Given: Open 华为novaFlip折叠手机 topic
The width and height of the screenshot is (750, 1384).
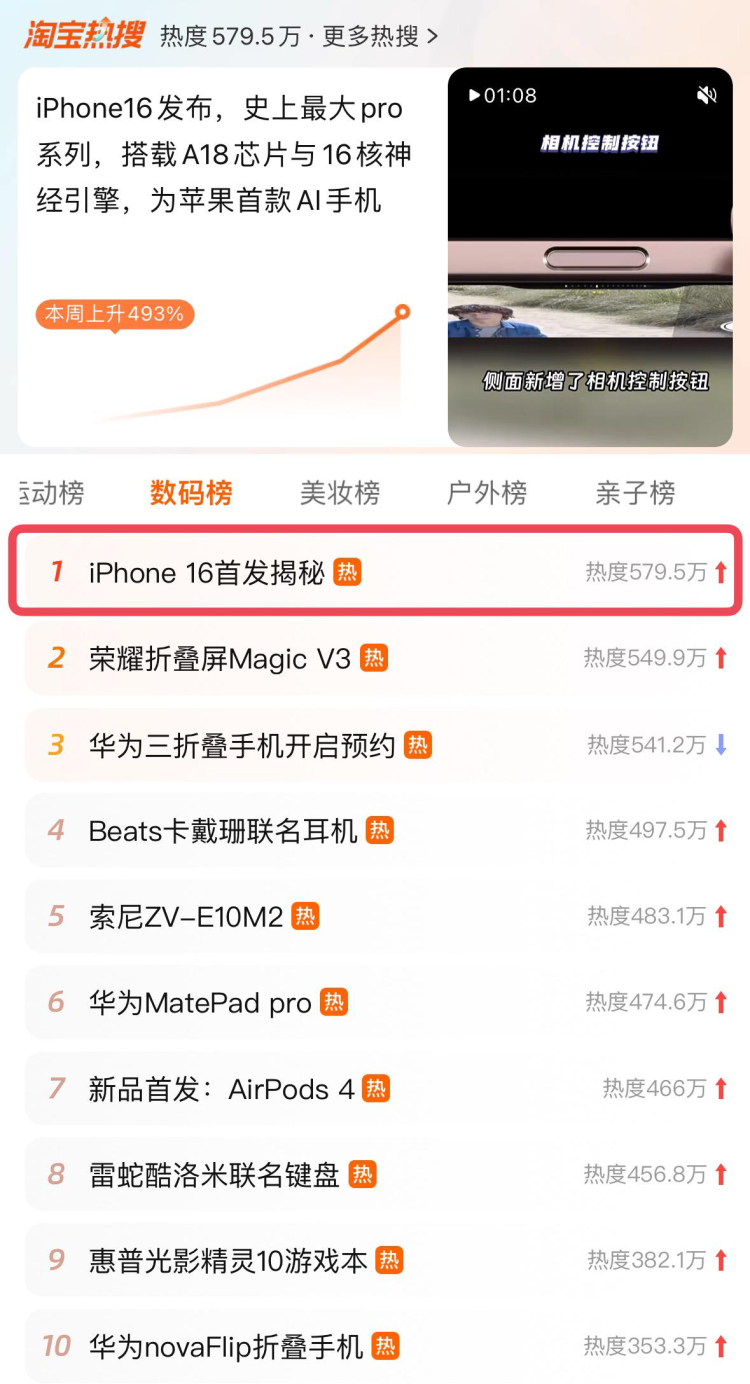Looking at the screenshot, I should click(226, 1347).
